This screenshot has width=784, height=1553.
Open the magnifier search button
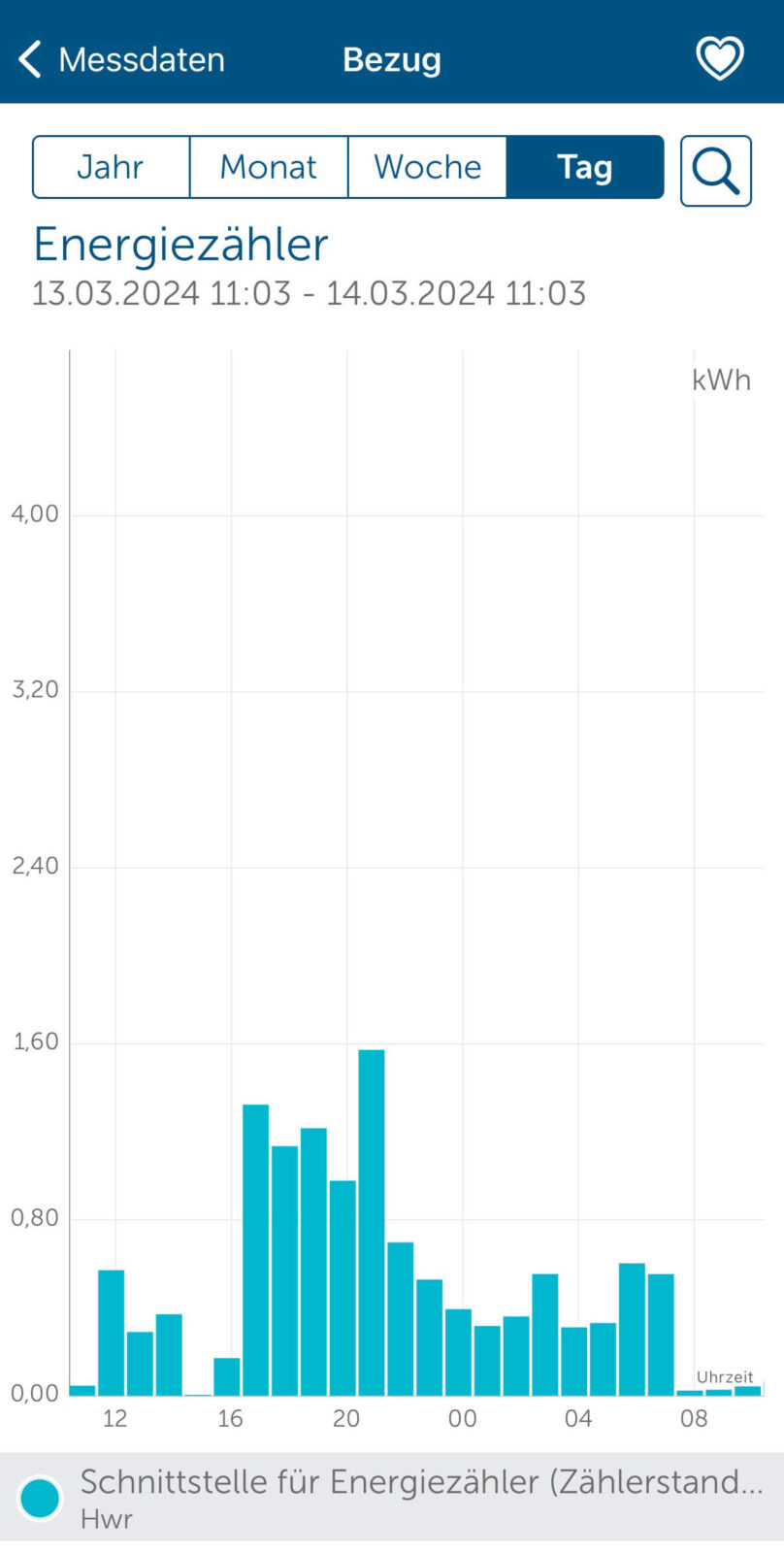[x=716, y=171]
